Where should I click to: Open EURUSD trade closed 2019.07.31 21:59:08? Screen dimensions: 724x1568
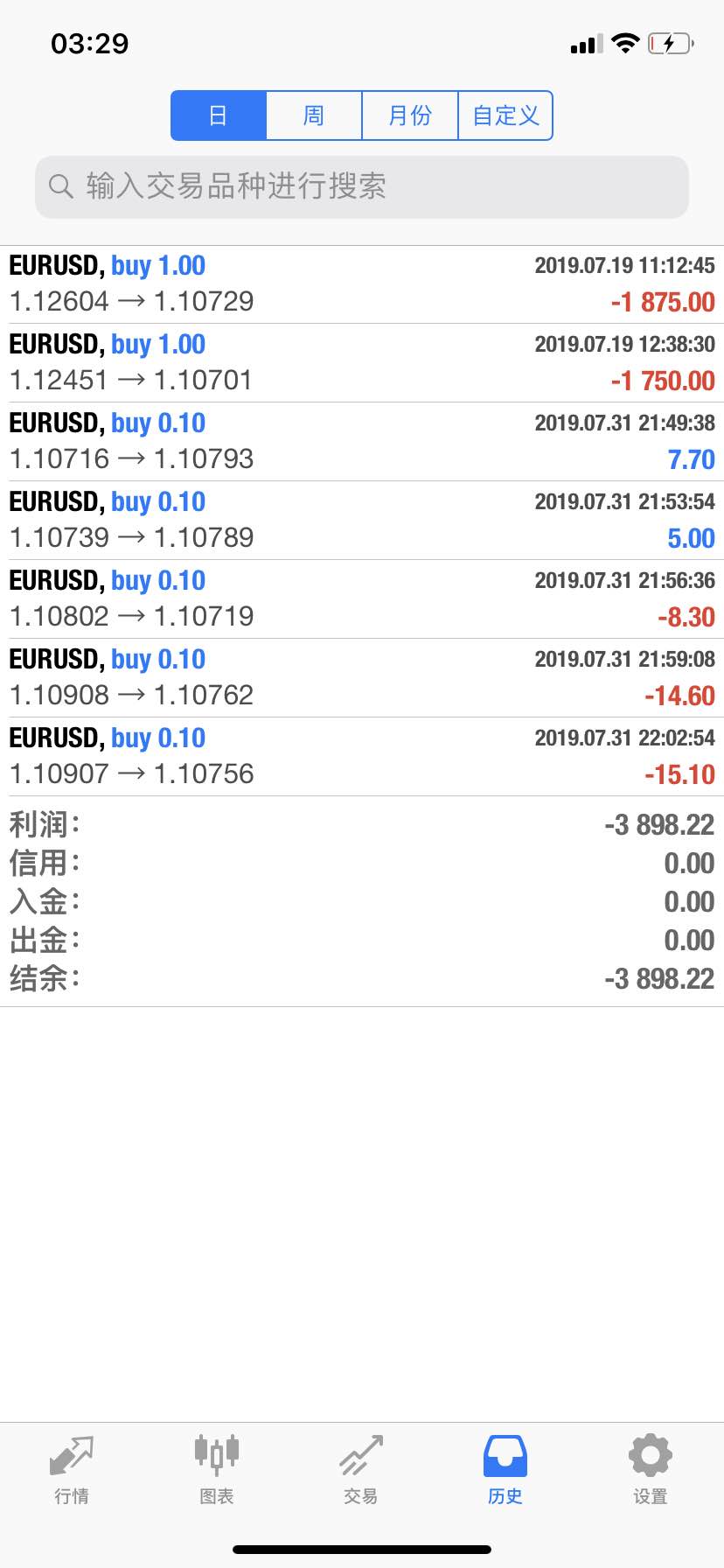[x=362, y=678]
